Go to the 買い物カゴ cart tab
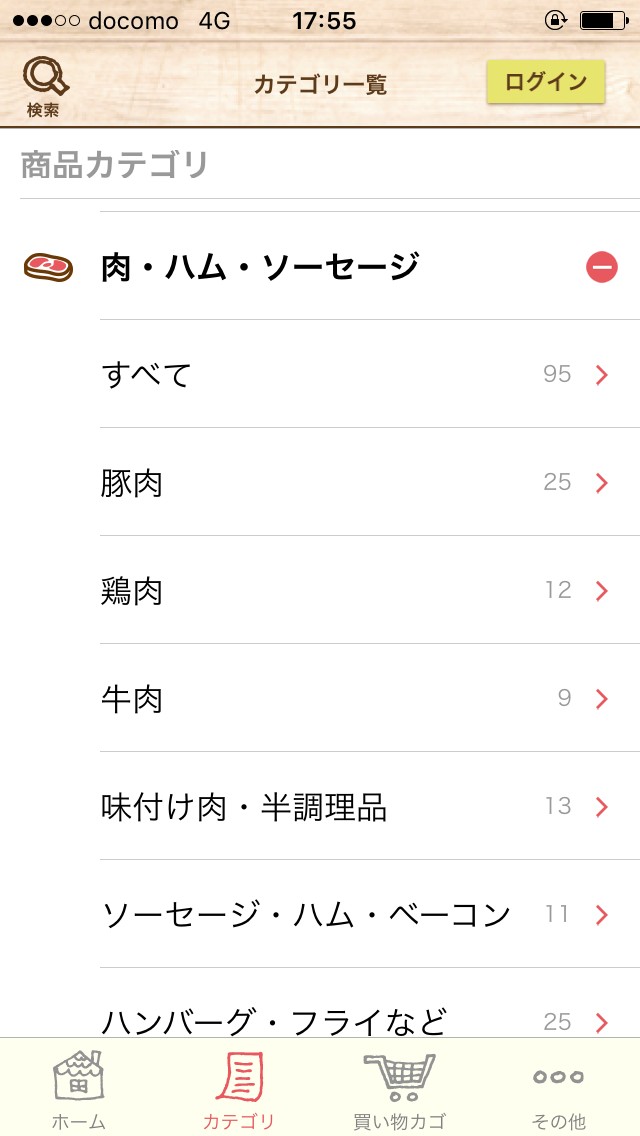Viewport: 640px width, 1136px height. click(x=399, y=1090)
